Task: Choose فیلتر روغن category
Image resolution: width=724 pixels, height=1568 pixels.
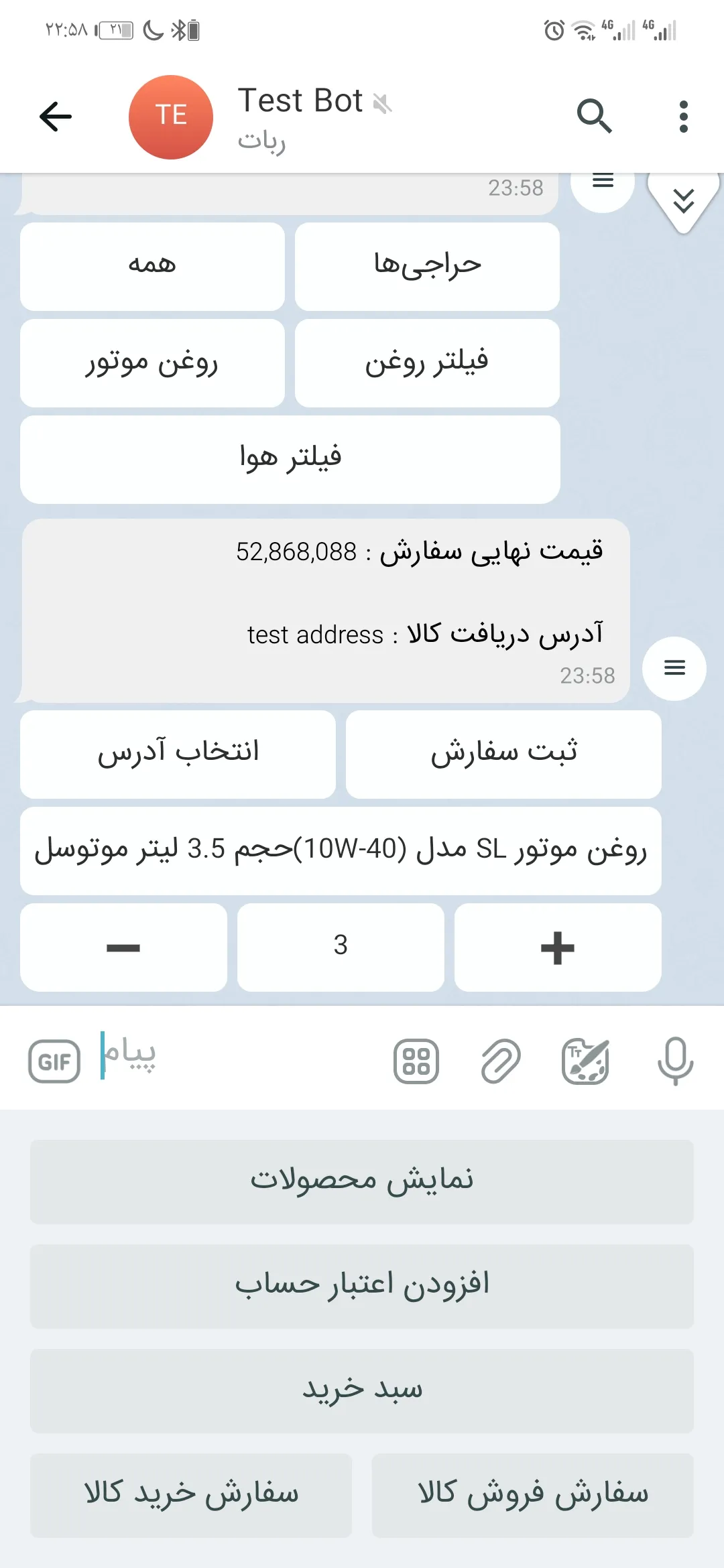Action: coord(427,363)
